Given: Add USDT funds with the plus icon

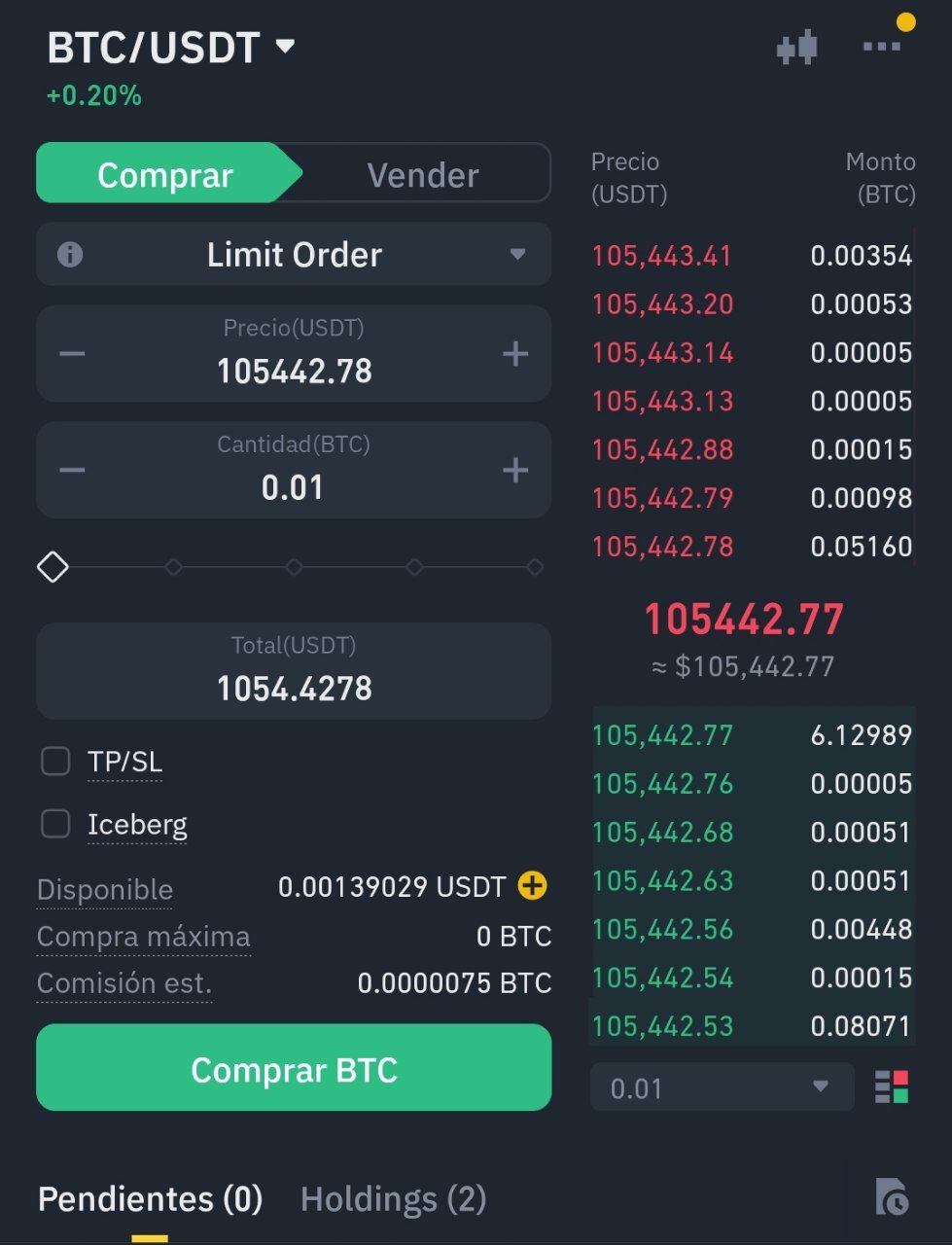Looking at the screenshot, I should point(532,885).
